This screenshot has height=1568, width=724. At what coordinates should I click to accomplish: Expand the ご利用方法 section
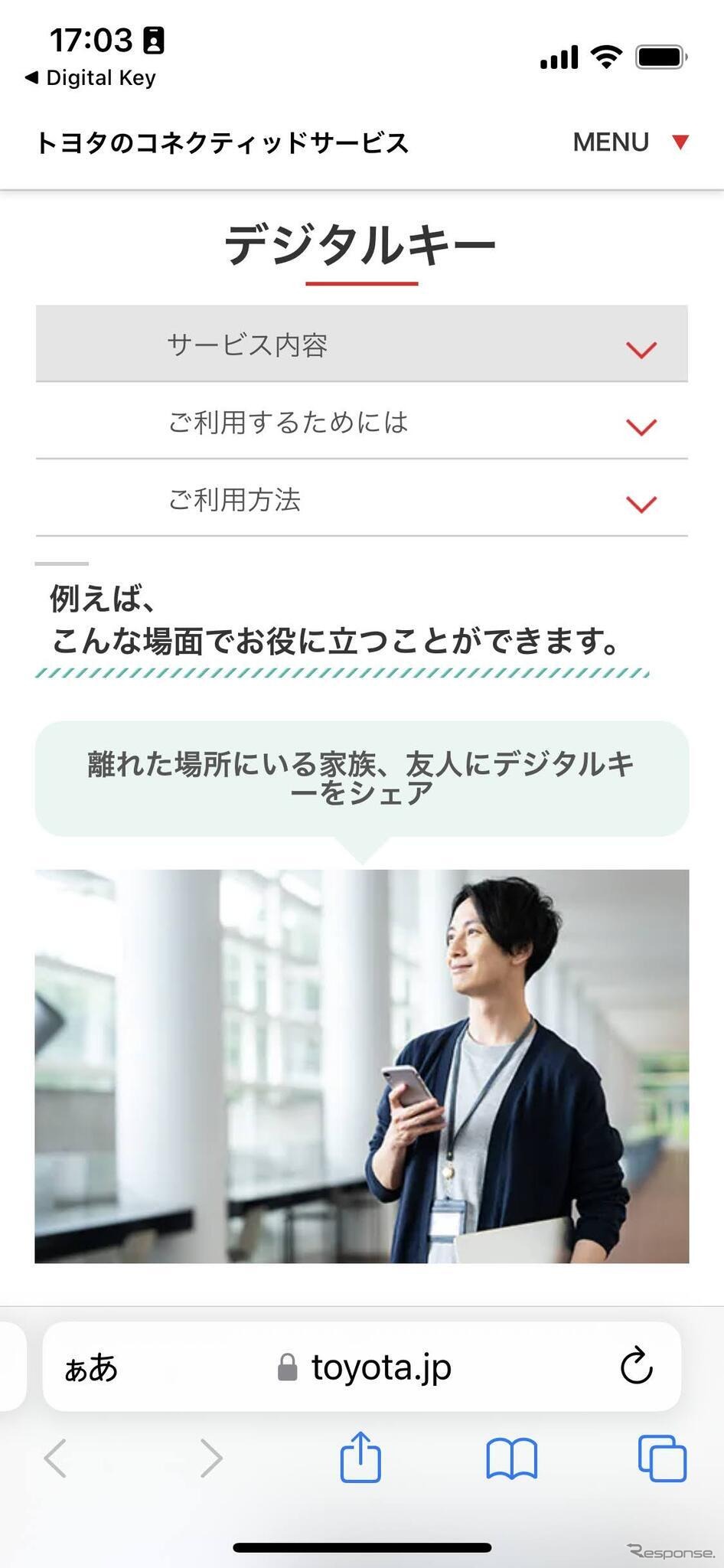(x=361, y=499)
